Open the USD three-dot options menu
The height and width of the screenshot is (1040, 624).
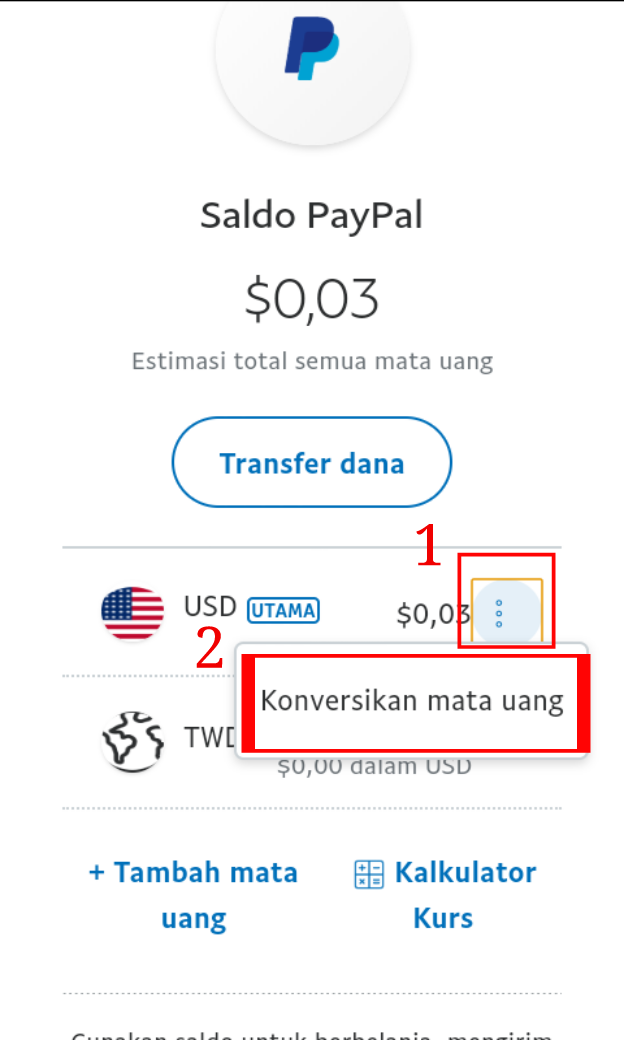pyautogui.click(x=500, y=613)
